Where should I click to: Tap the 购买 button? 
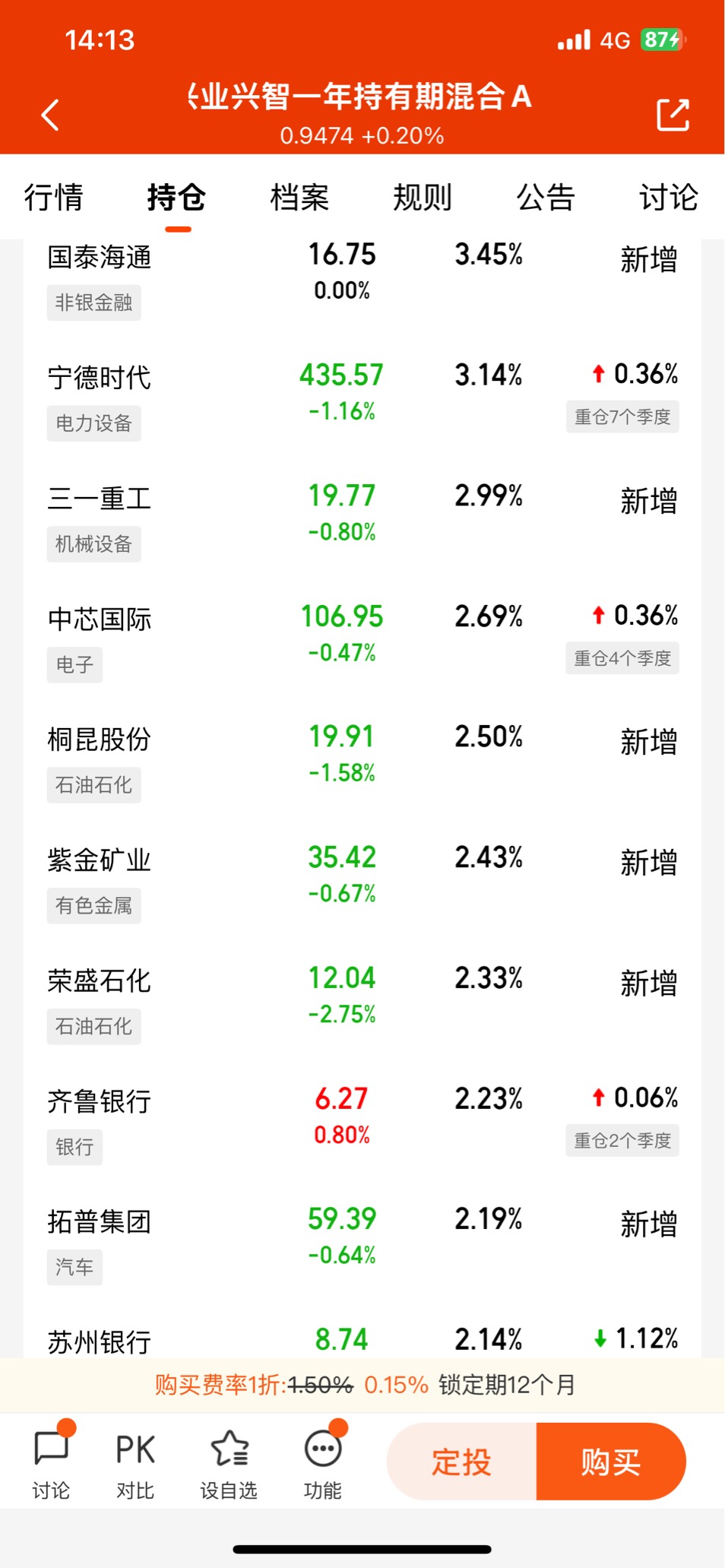pyautogui.click(x=611, y=1462)
